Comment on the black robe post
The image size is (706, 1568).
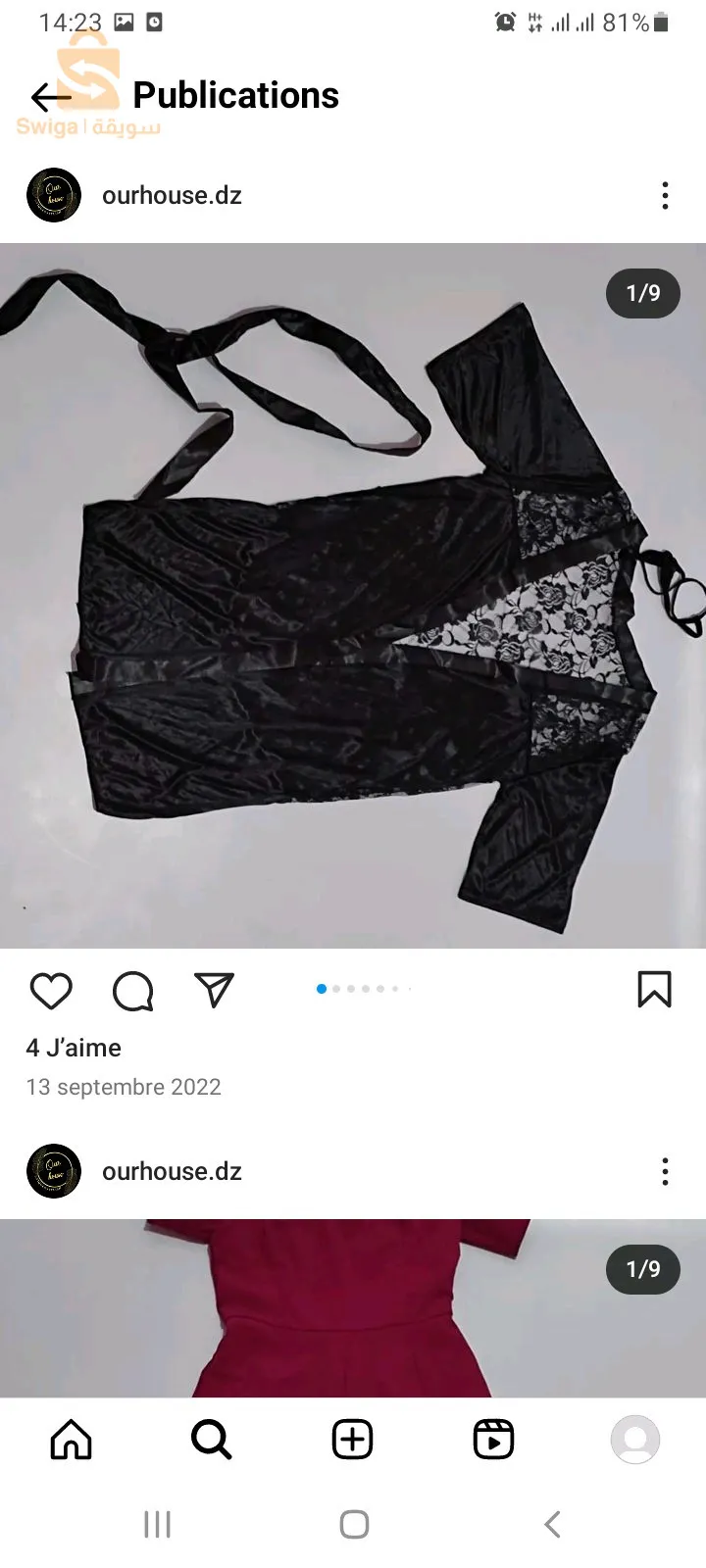pos(132,991)
